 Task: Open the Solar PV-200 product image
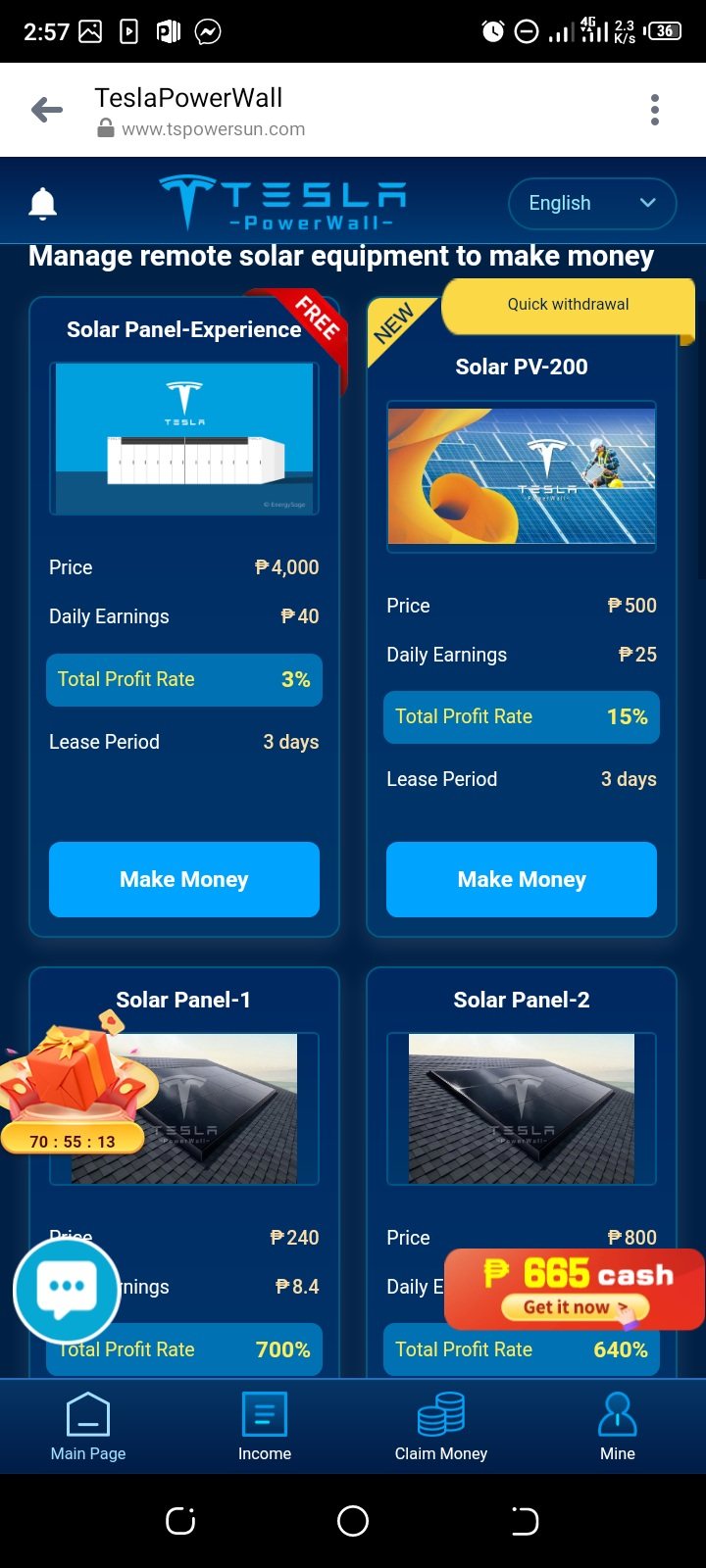[522, 476]
